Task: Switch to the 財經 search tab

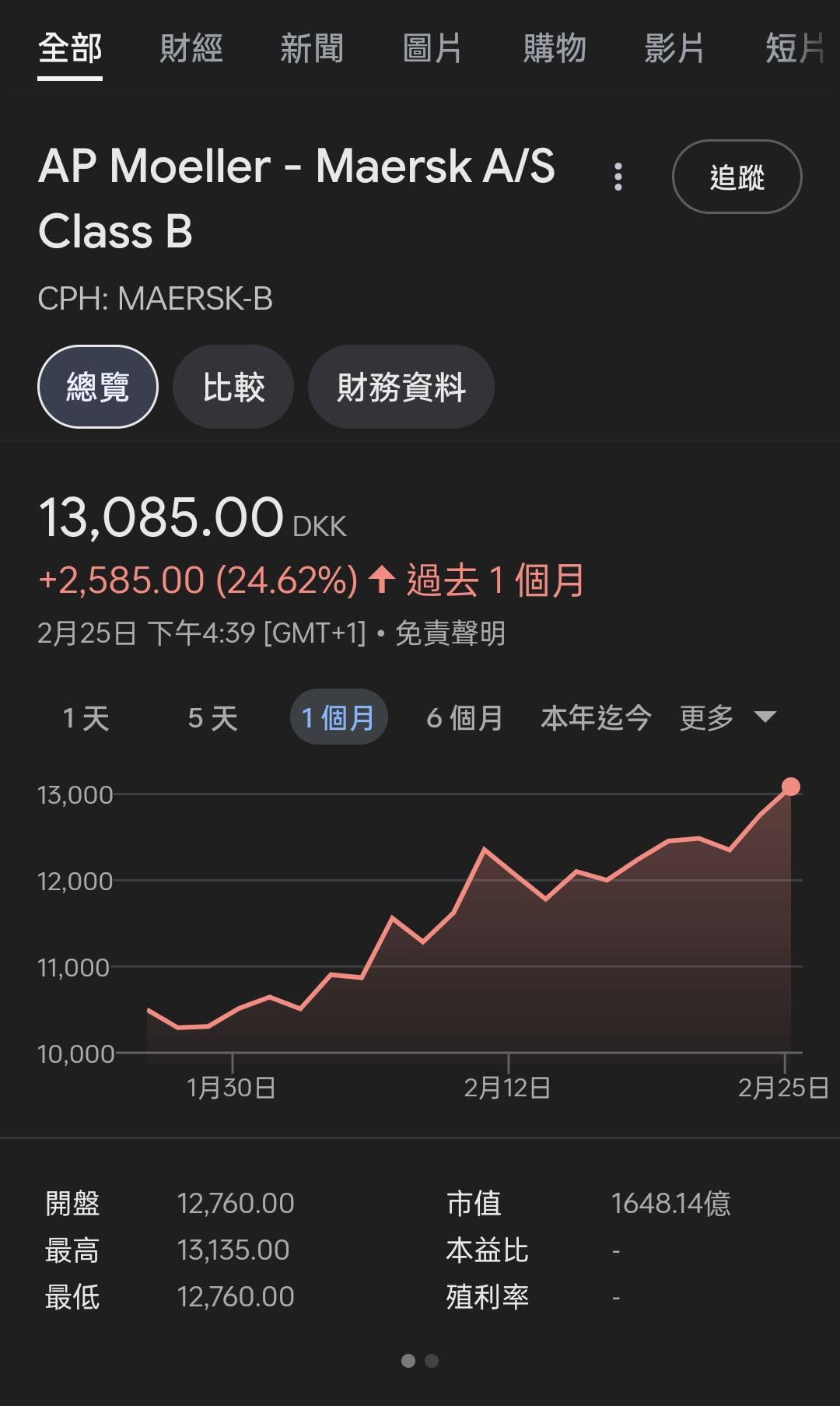Action: [x=191, y=49]
